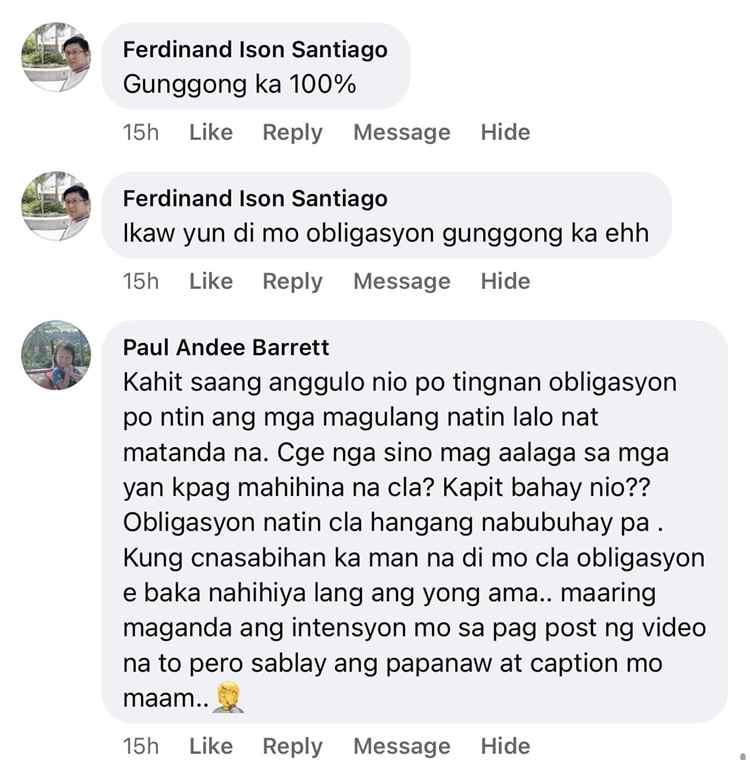750x760 pixels.
Task: Hide Paul Andee Barrett's comment
Action: pyautogui.click(x=505, y=746)
